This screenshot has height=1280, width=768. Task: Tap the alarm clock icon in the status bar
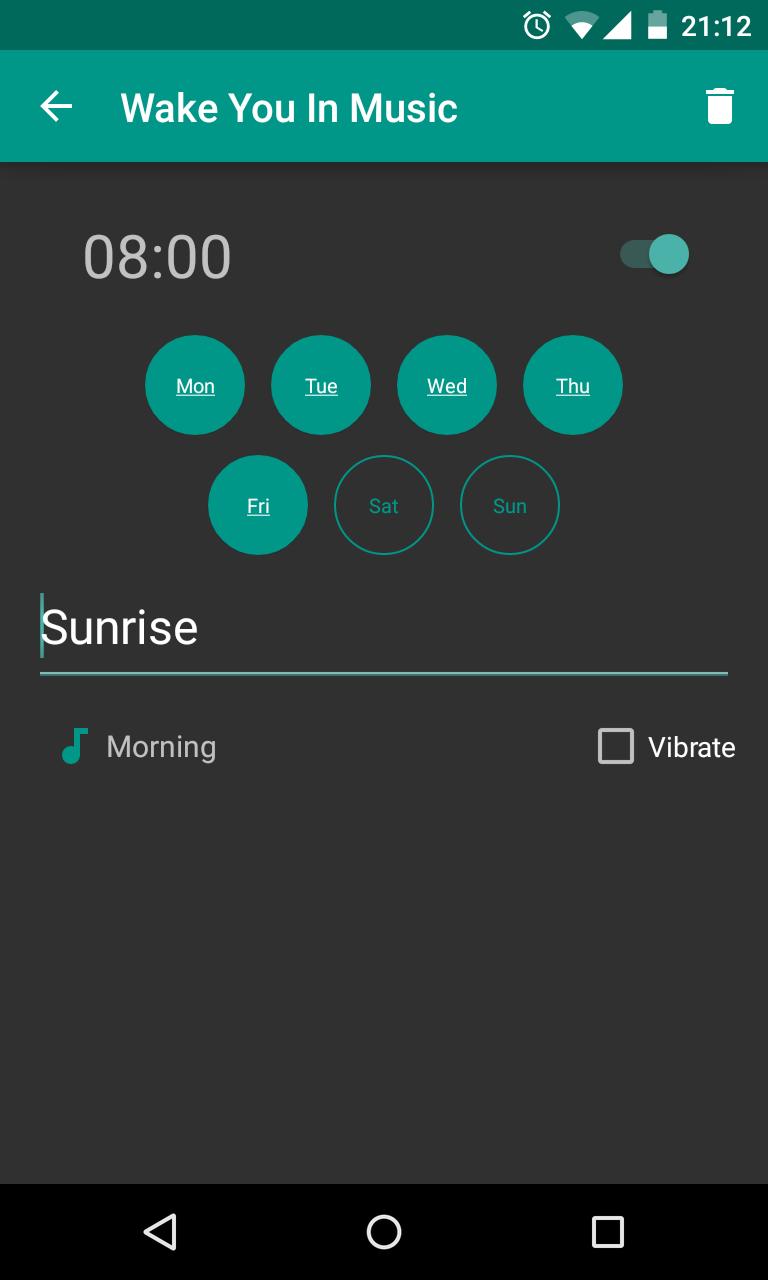point(536,24)
